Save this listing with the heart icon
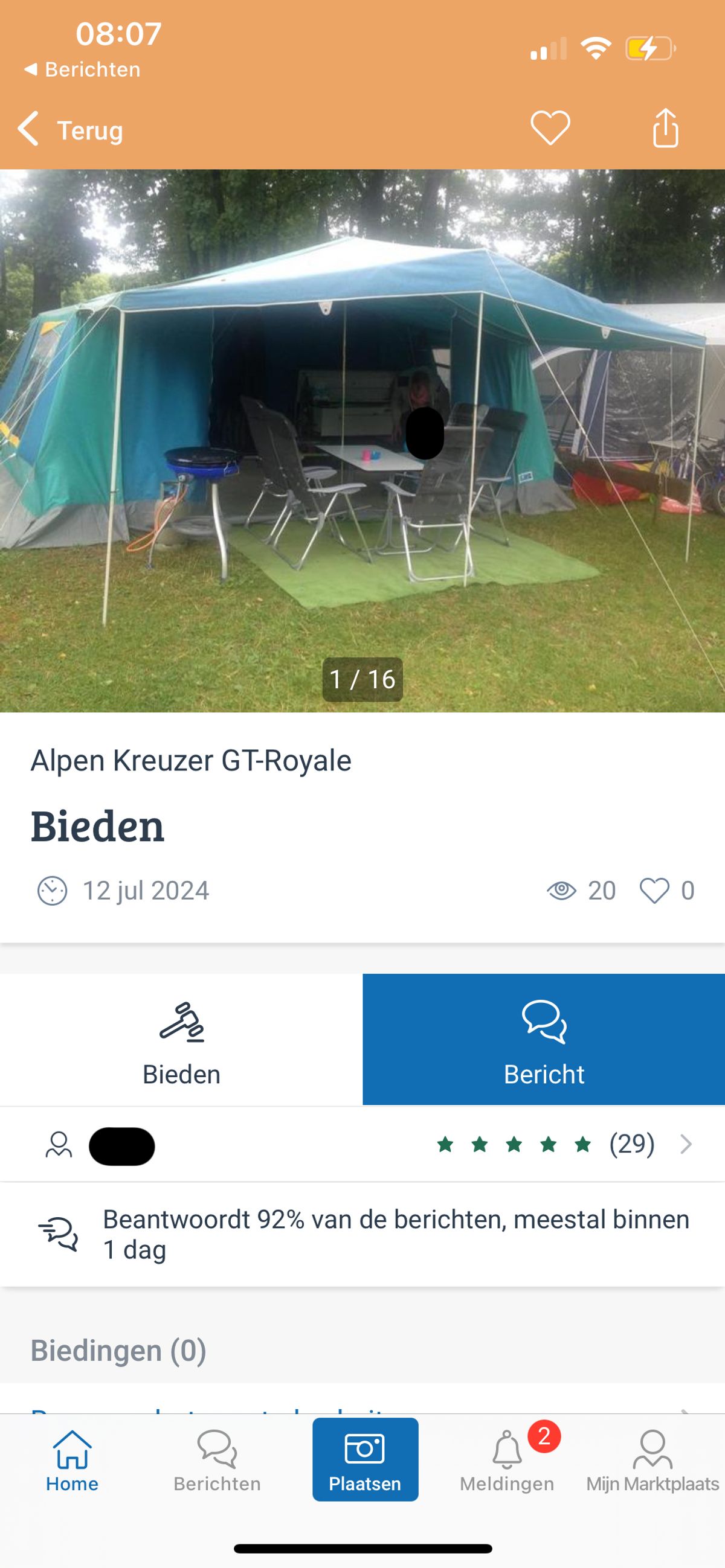The image size is (725, 1568). click(550, 129)
